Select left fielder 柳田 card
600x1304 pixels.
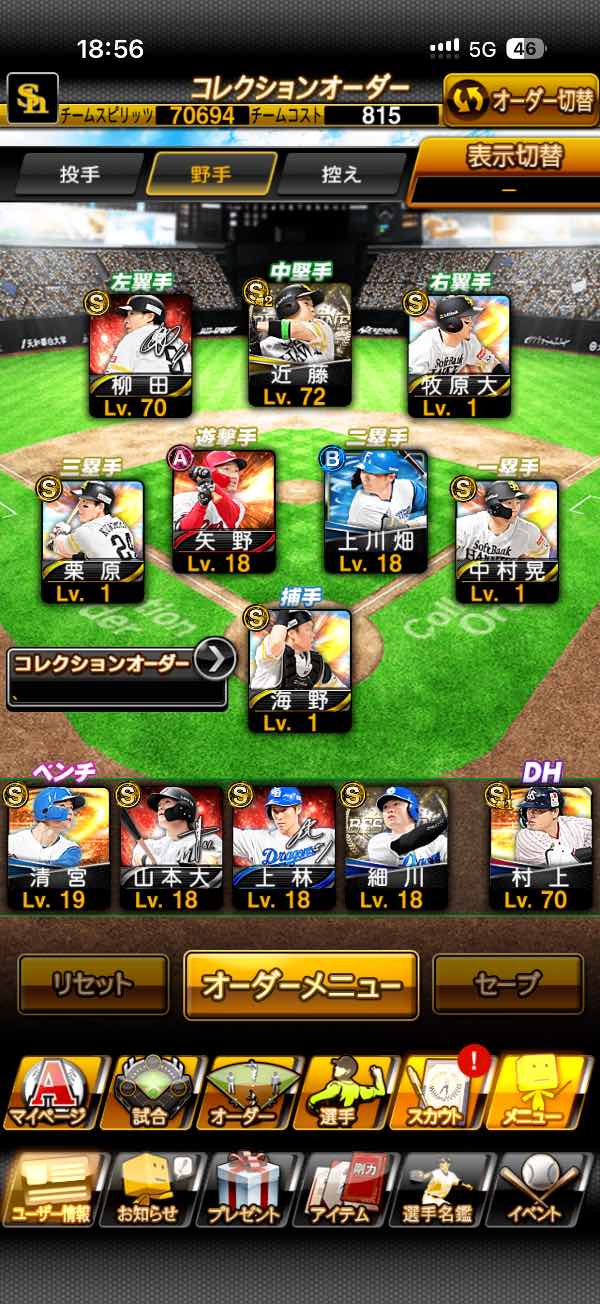click(140, 355)
